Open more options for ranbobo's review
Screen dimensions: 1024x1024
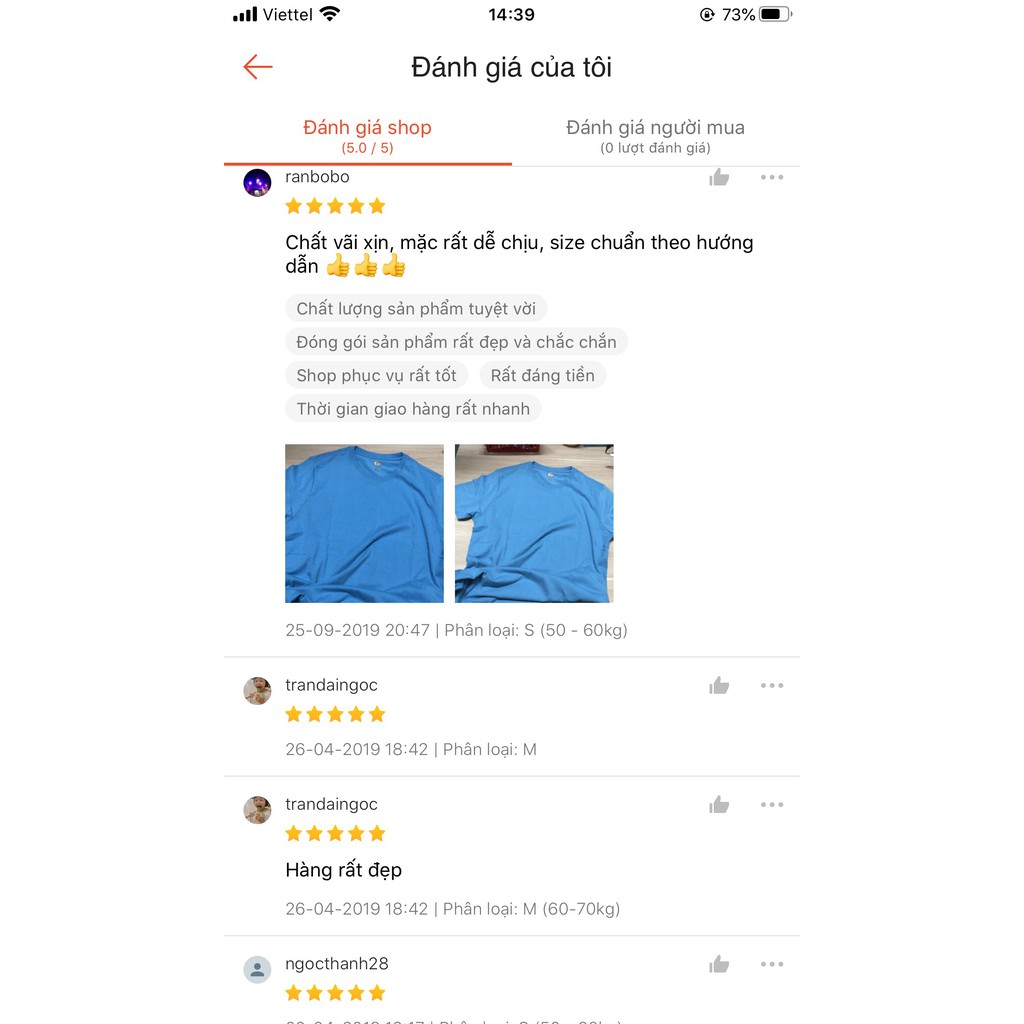[771, 177]
